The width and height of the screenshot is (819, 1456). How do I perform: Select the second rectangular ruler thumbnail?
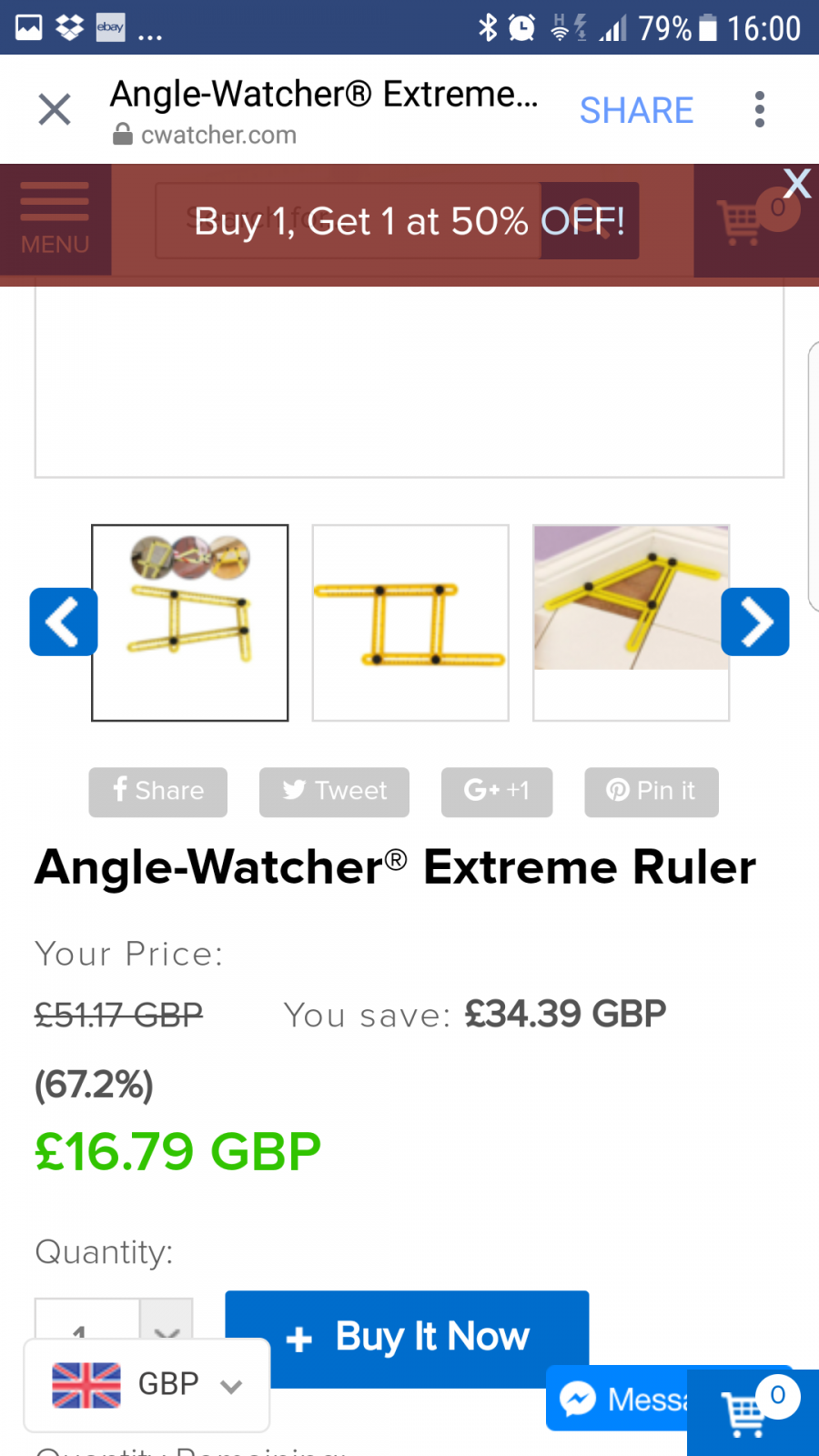tap(410, 622)
